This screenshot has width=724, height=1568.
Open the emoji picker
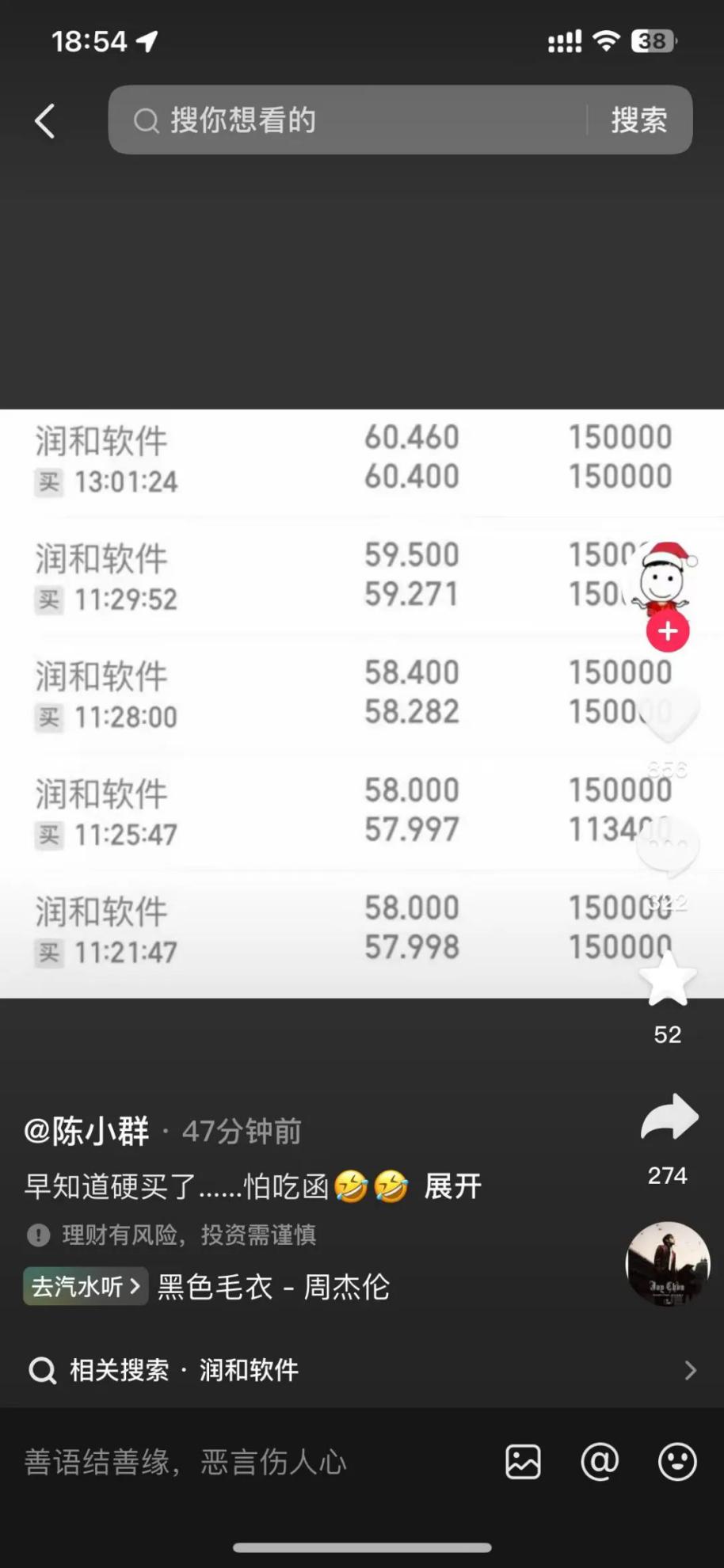coord(677,1462)
